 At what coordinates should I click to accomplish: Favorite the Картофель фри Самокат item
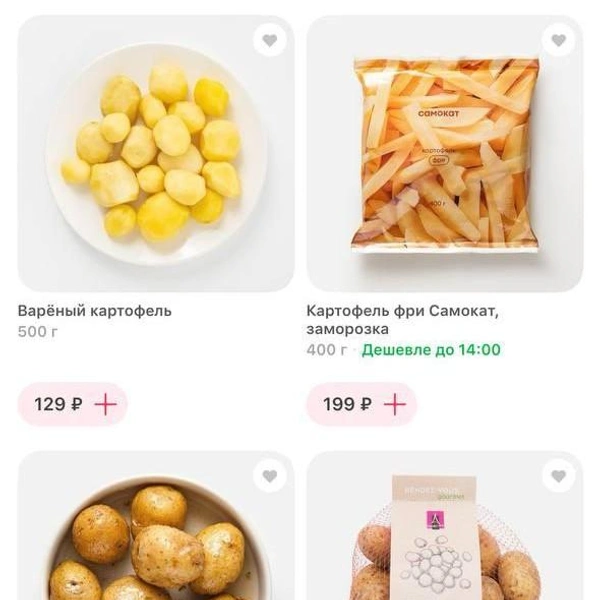coord(558,40)
